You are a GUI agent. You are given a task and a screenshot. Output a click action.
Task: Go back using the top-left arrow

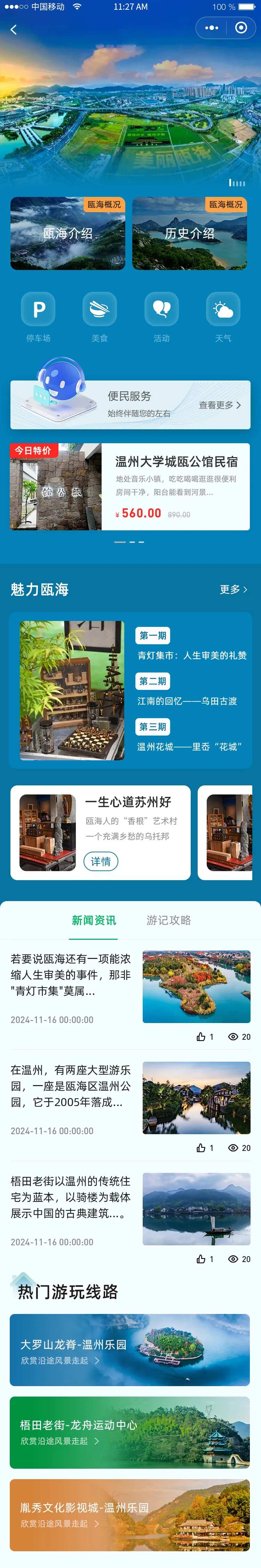click(13, 29)
